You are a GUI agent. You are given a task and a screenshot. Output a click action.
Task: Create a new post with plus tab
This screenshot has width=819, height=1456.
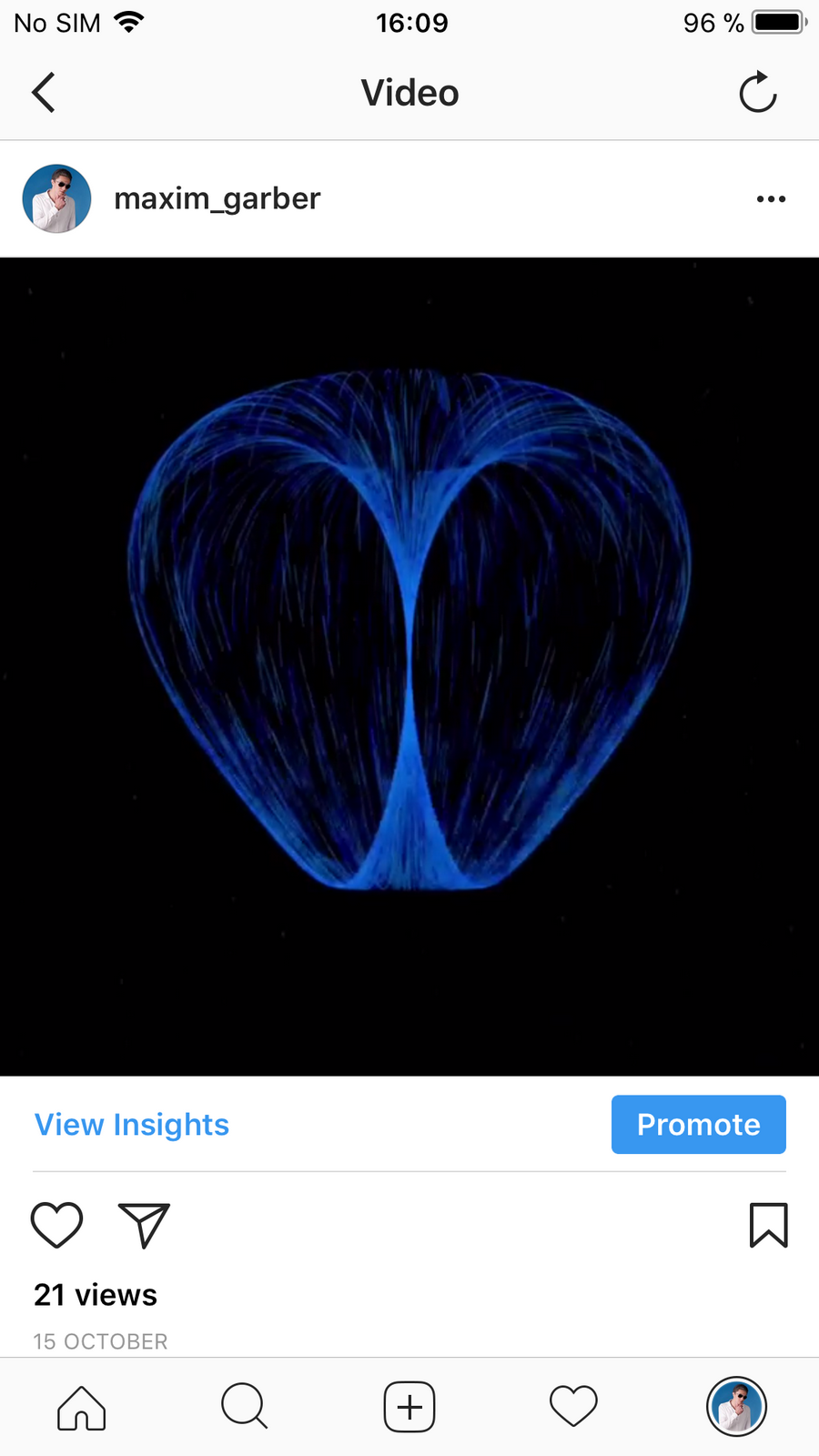tap(409, 1407)
